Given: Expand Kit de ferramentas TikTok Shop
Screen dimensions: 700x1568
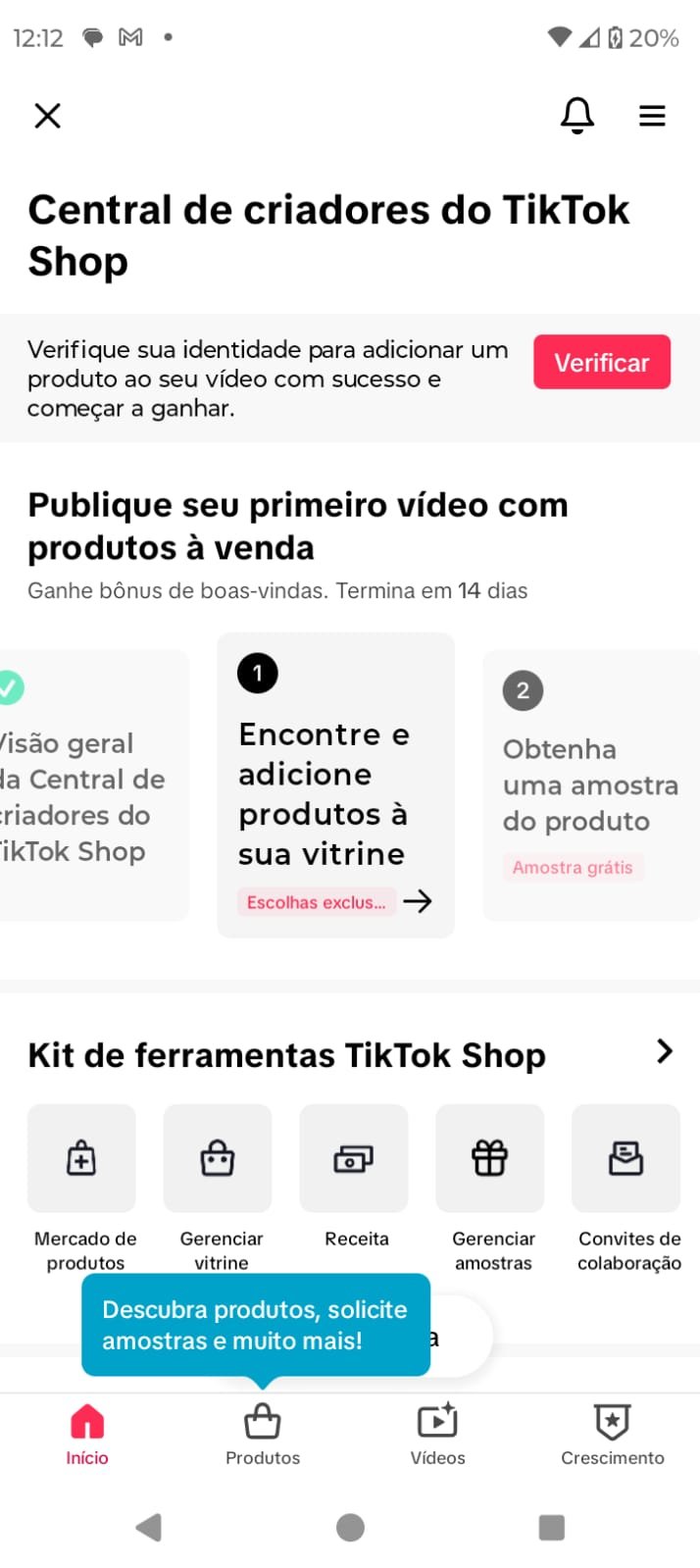Looking at the screenshot, I should coord(665,1051).
